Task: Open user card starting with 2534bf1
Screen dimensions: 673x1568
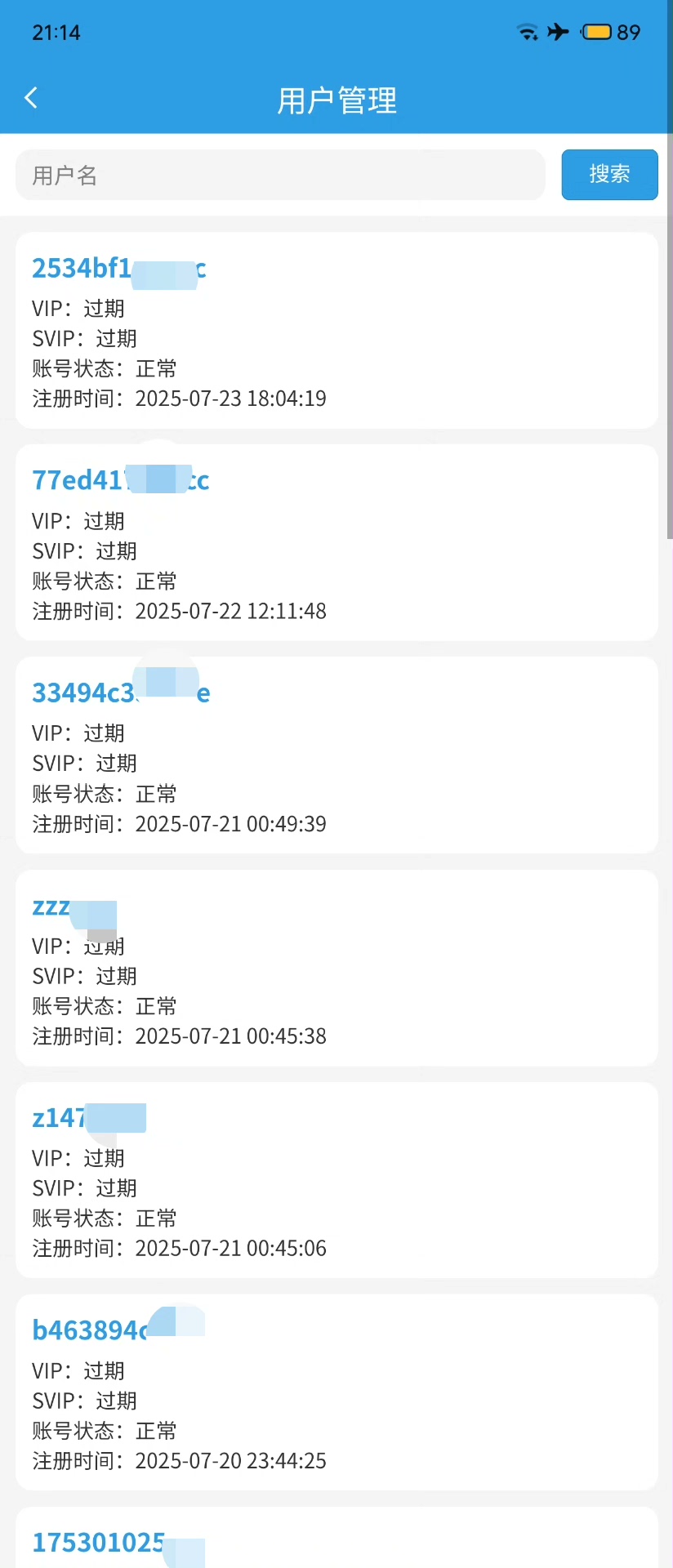Action: 336,331
